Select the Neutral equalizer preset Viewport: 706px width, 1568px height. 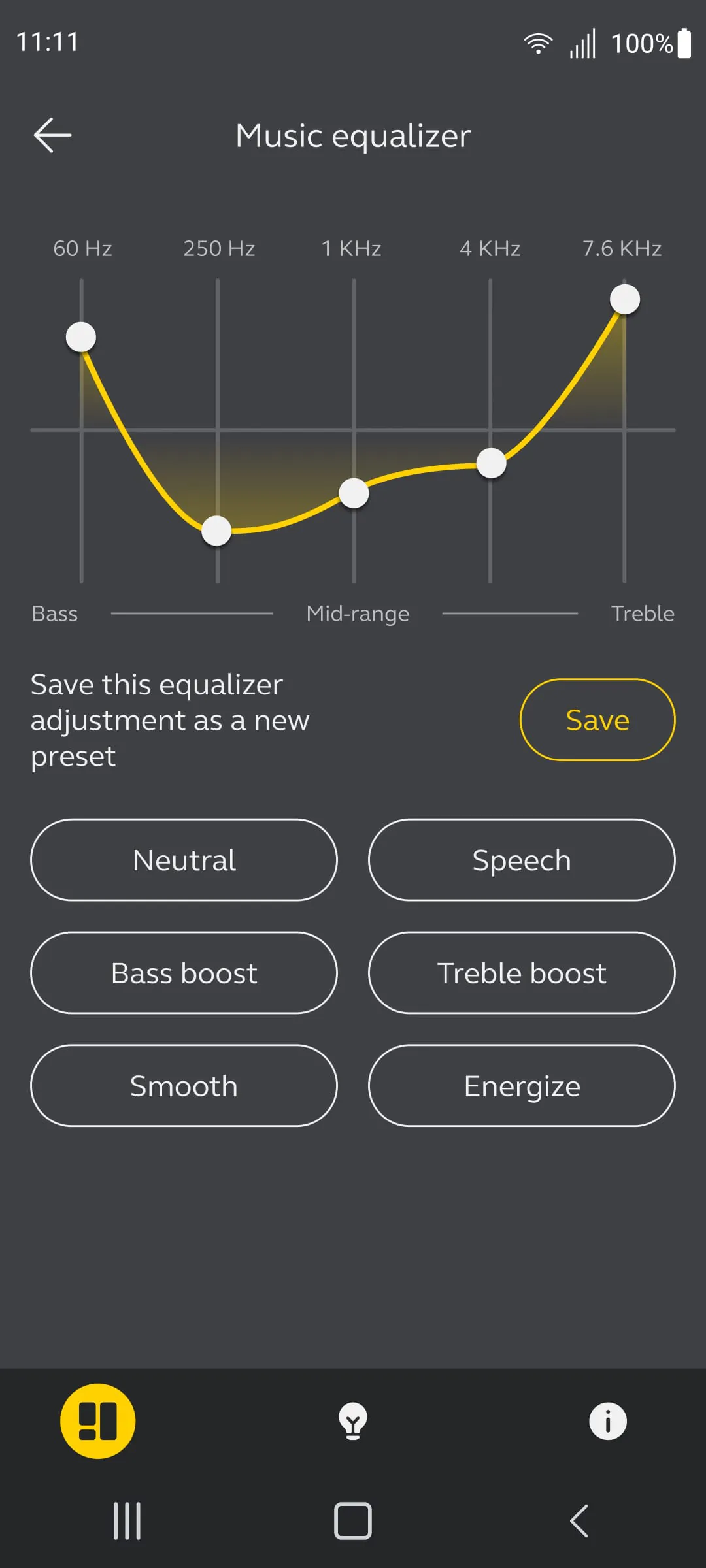pyautogui.click(x=184, y=860)
